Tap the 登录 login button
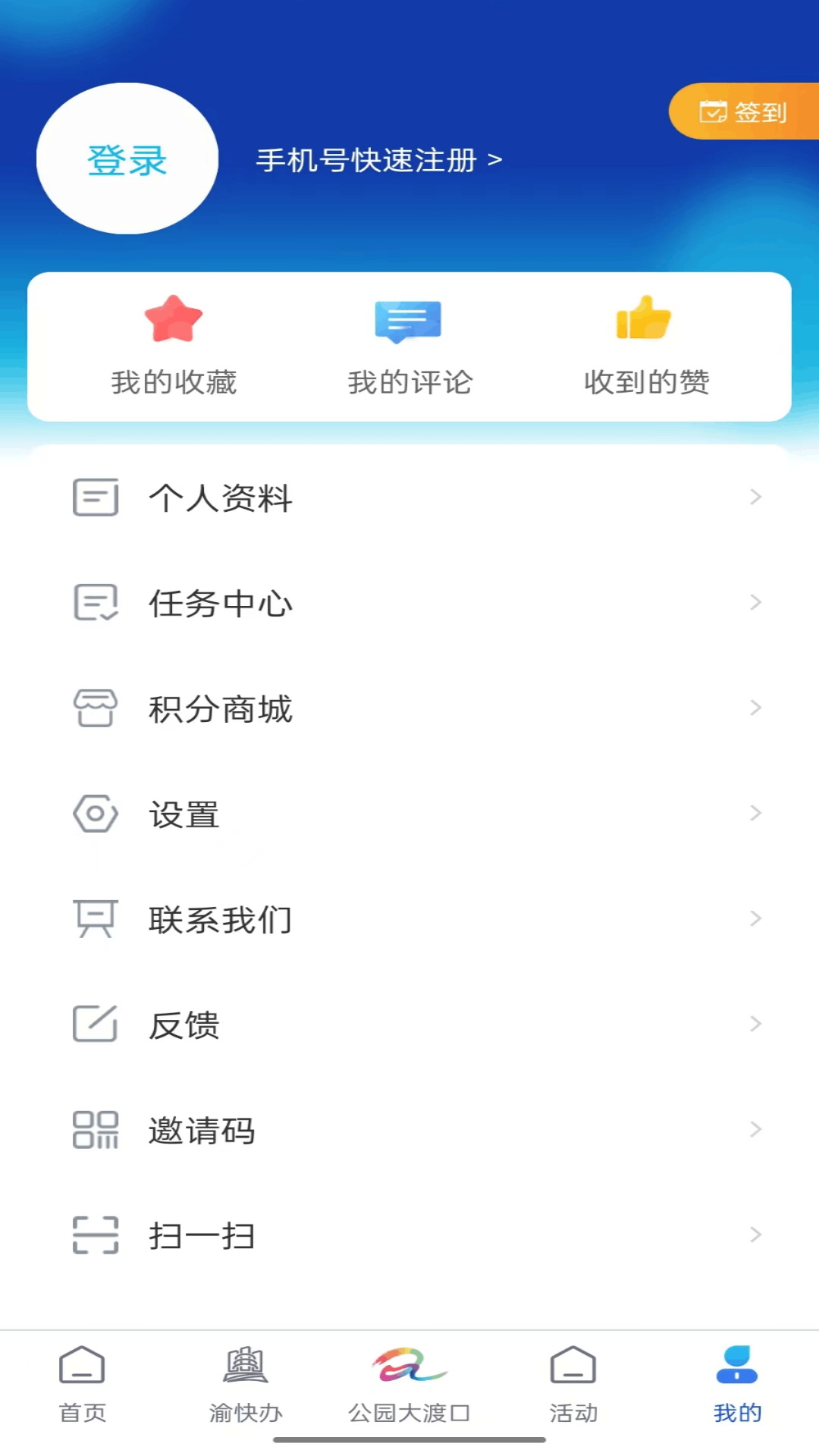Image resolution: width=819 pixels, height=1456 pixels. pos(127,160)
